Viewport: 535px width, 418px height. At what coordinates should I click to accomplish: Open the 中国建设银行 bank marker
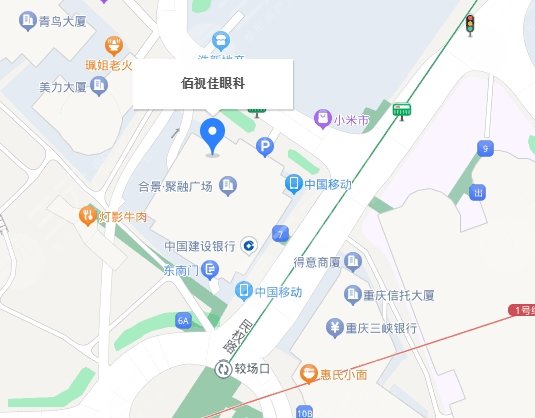pos(249,245)
